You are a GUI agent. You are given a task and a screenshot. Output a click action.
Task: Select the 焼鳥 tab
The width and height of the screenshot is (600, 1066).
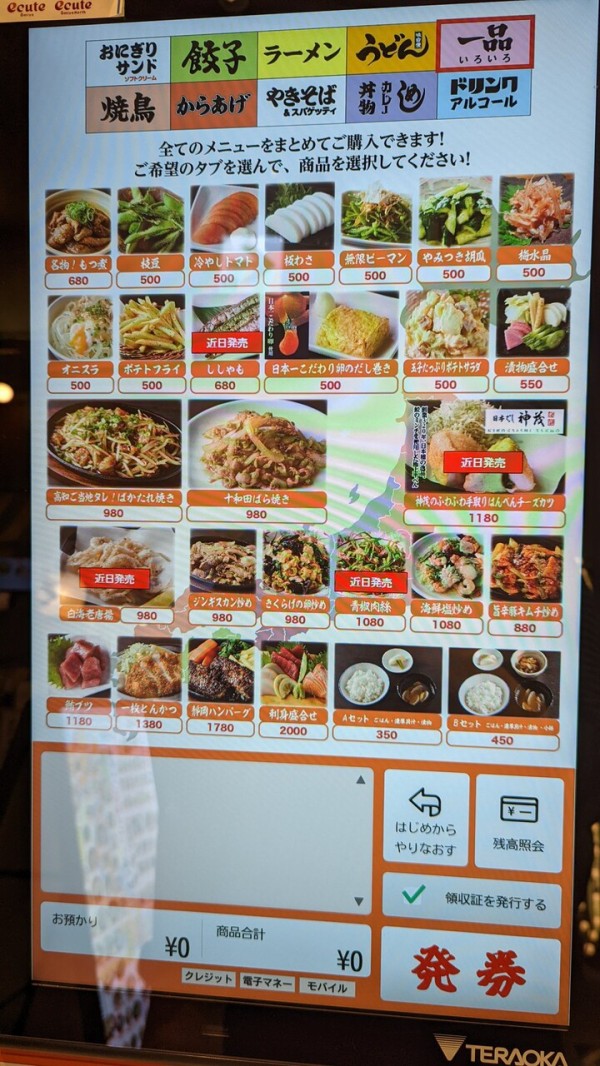tap(127, 107)
